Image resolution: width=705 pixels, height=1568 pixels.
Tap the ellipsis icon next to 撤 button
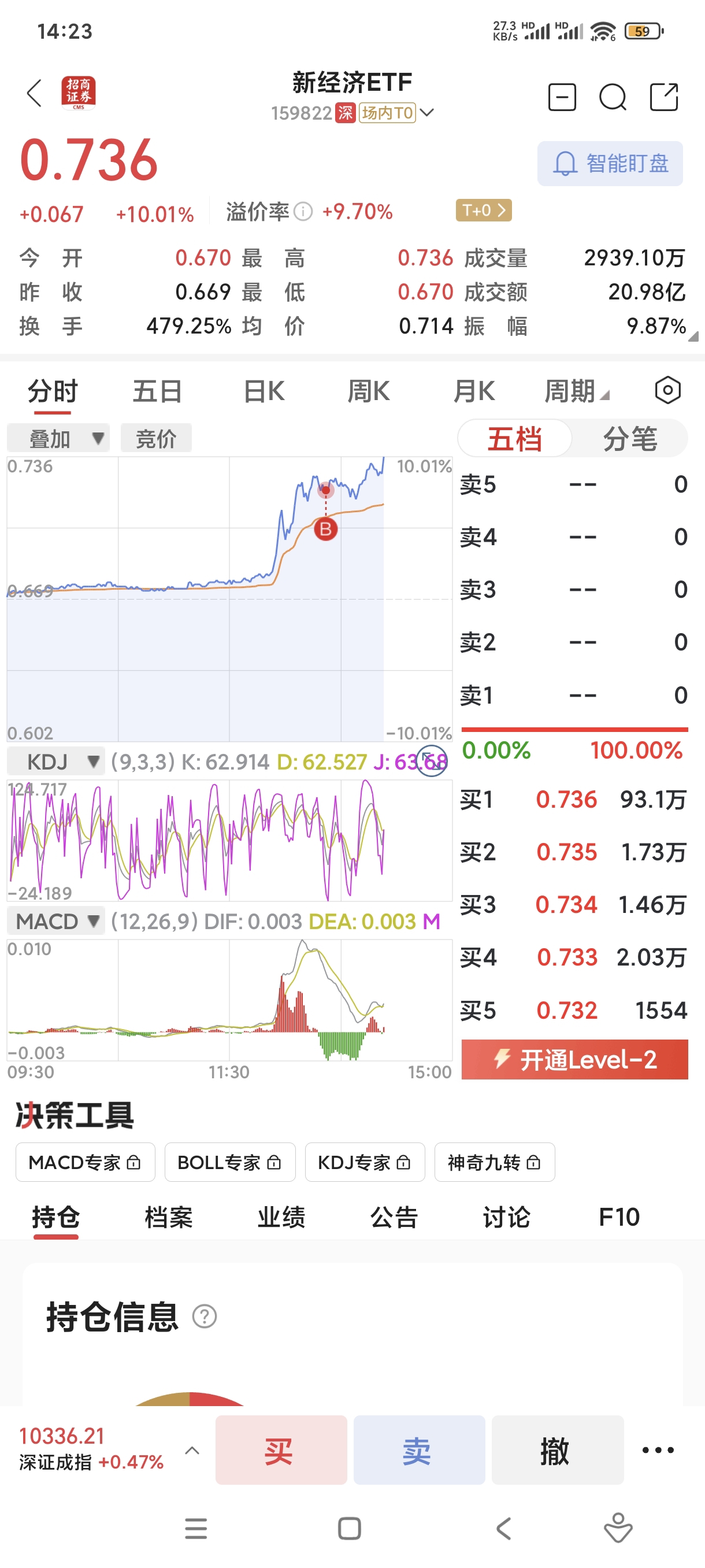point(657,1451)
